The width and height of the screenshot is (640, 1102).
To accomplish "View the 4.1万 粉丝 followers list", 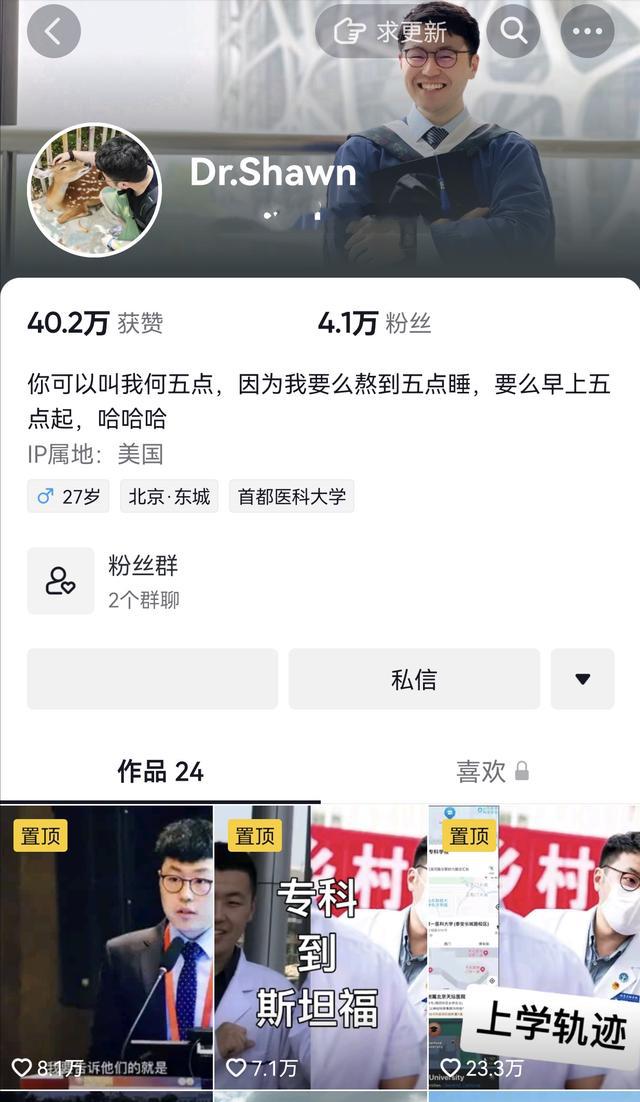I will [x=374, y=323].
